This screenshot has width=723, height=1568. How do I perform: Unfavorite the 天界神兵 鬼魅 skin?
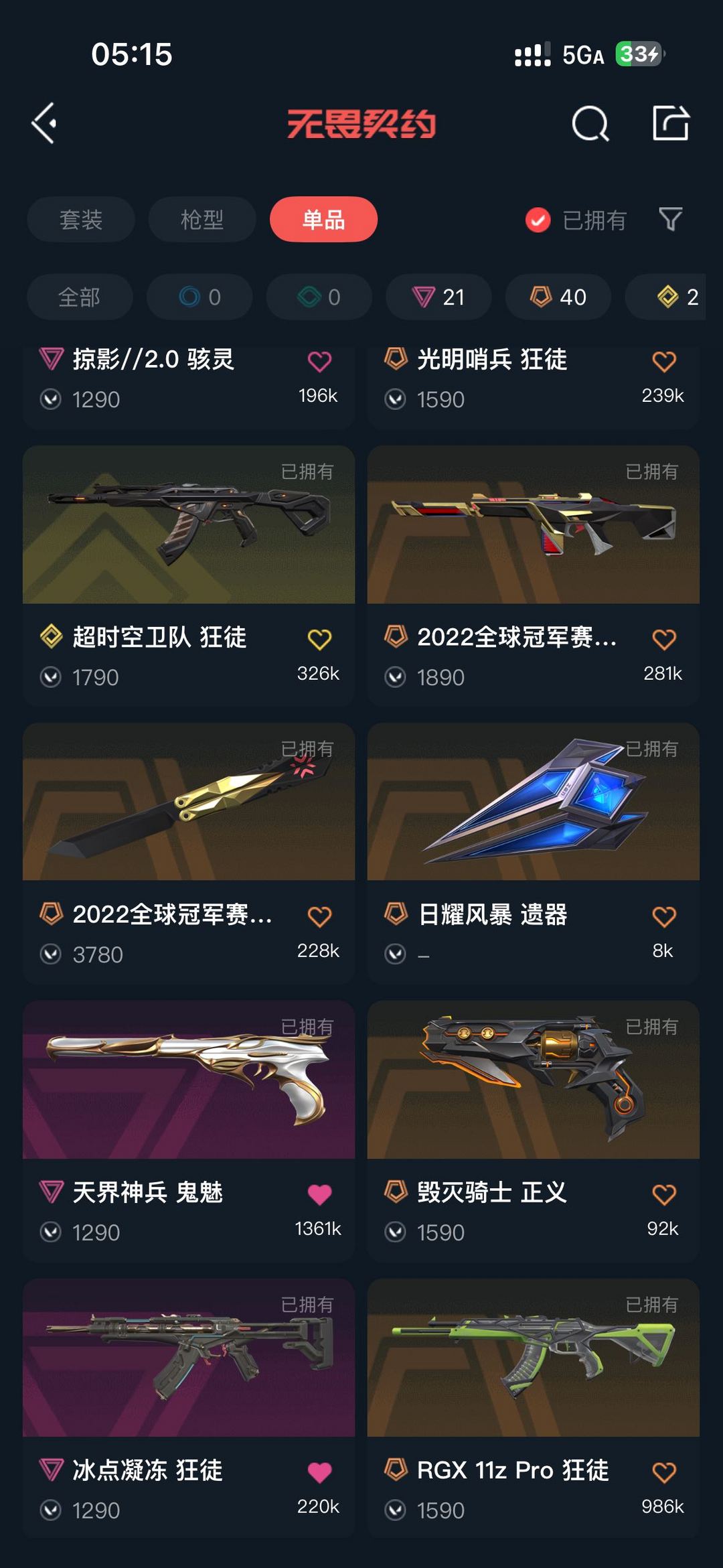(320, 1192)
